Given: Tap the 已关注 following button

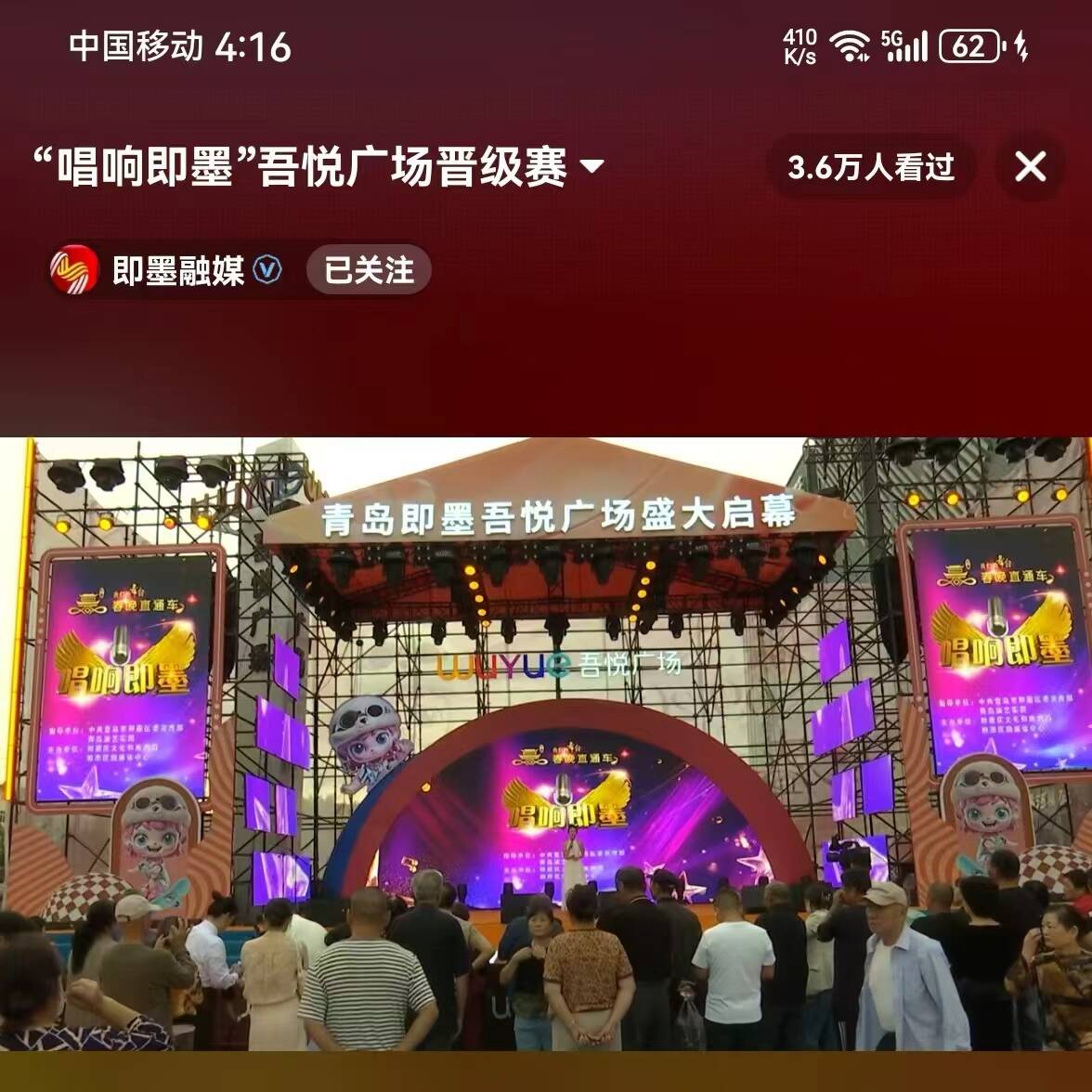Looking at the screenshot, I should point(369,270).
